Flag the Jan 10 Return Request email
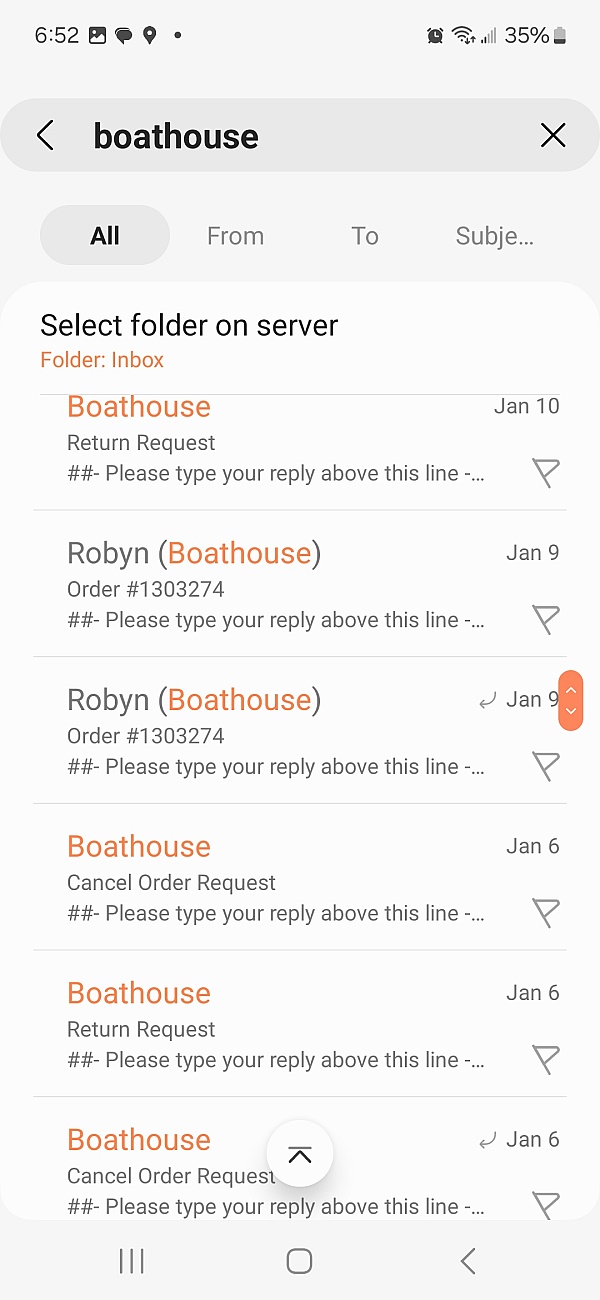The image size is (600, 1300). click(546, 473)
